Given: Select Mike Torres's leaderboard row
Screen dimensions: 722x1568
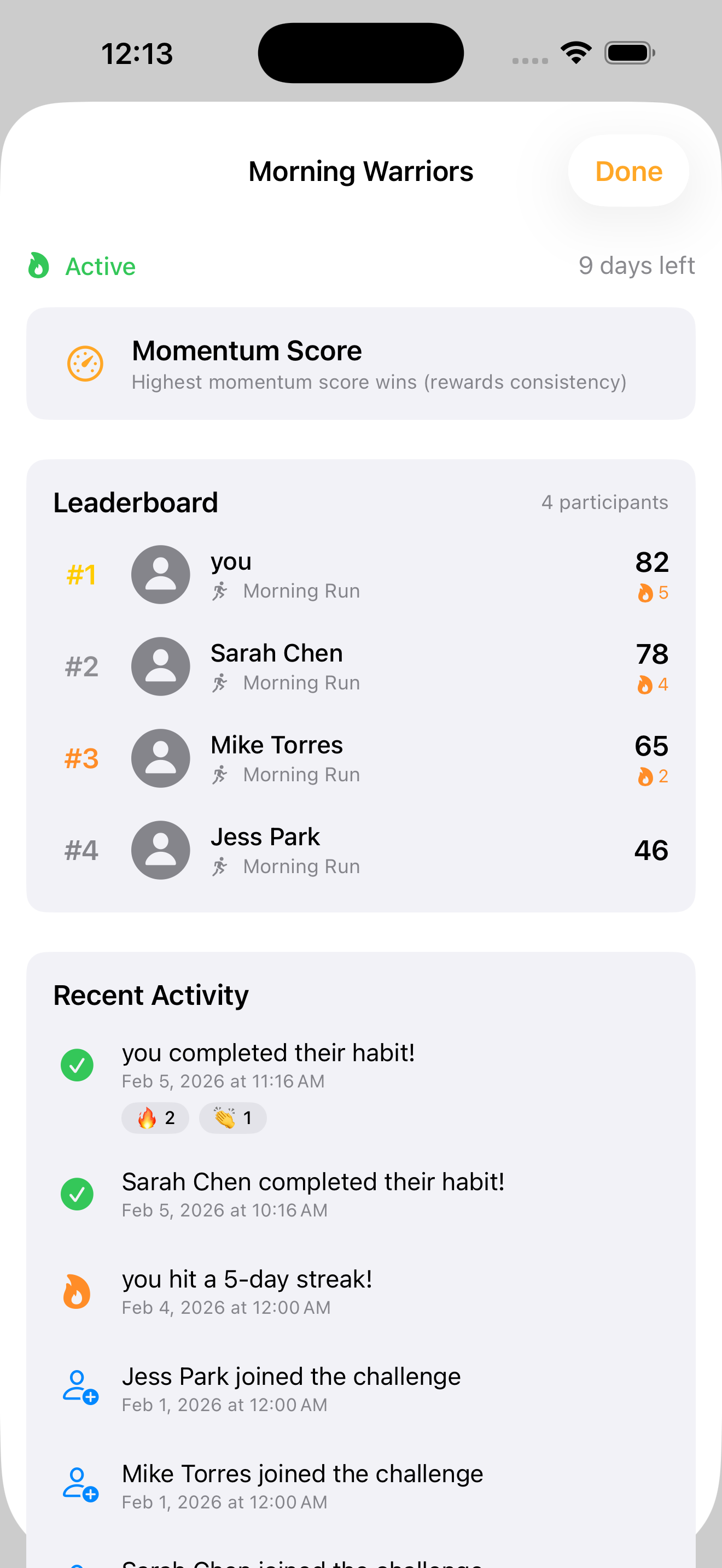Looking at the screenshot, I should (360, 758).
